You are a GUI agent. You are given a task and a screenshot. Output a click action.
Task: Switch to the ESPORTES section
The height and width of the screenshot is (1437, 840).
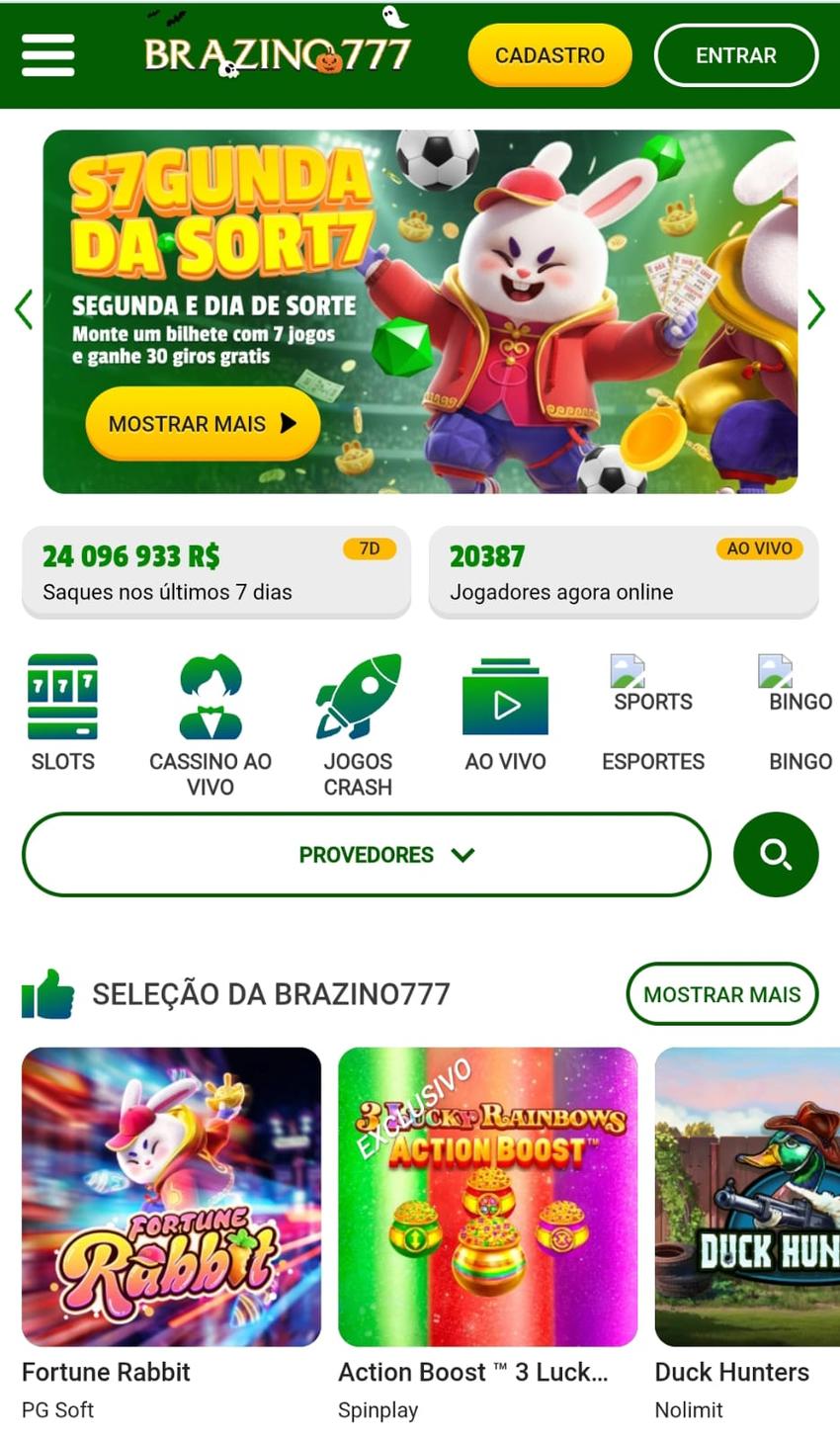(652, 761)
